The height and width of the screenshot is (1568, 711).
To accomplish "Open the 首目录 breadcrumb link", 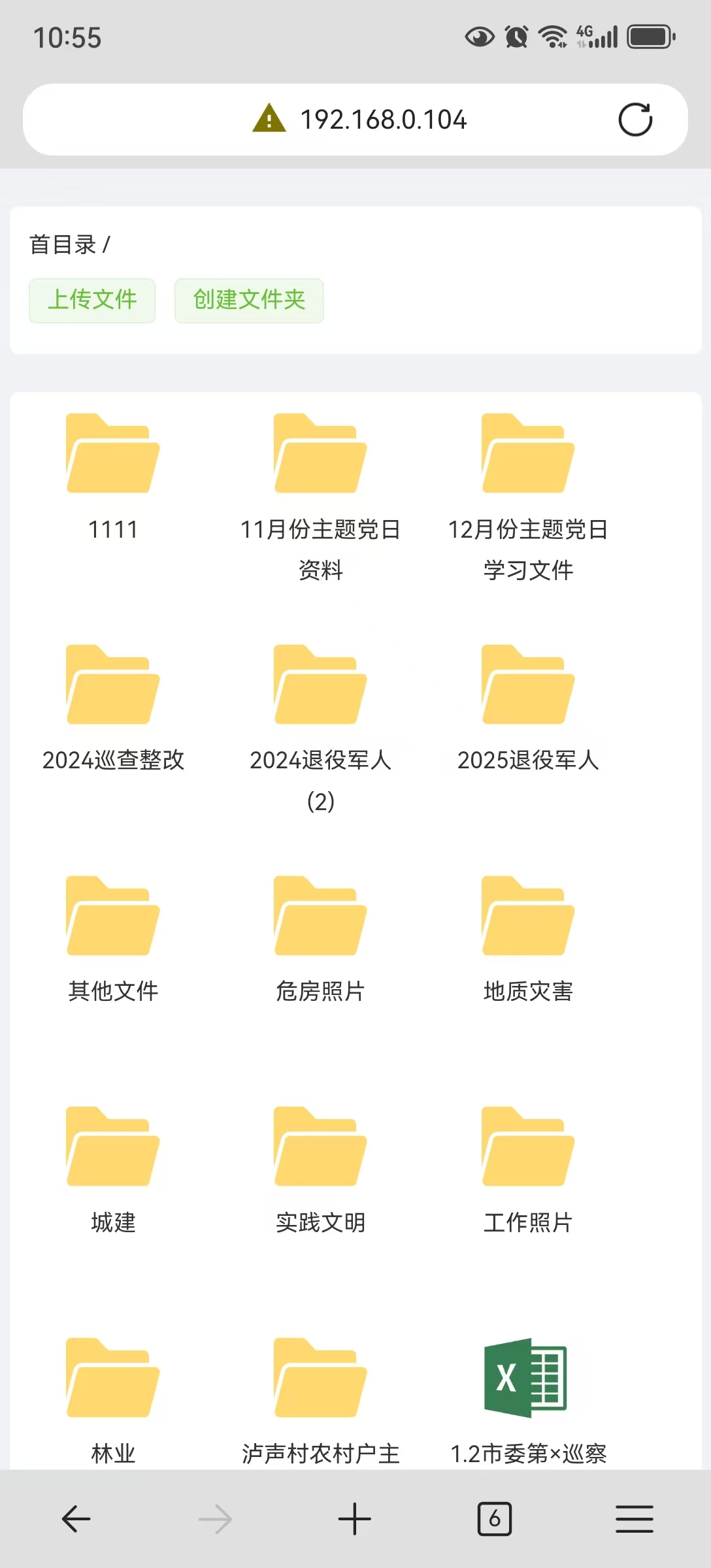I will [x=63, y=245].
